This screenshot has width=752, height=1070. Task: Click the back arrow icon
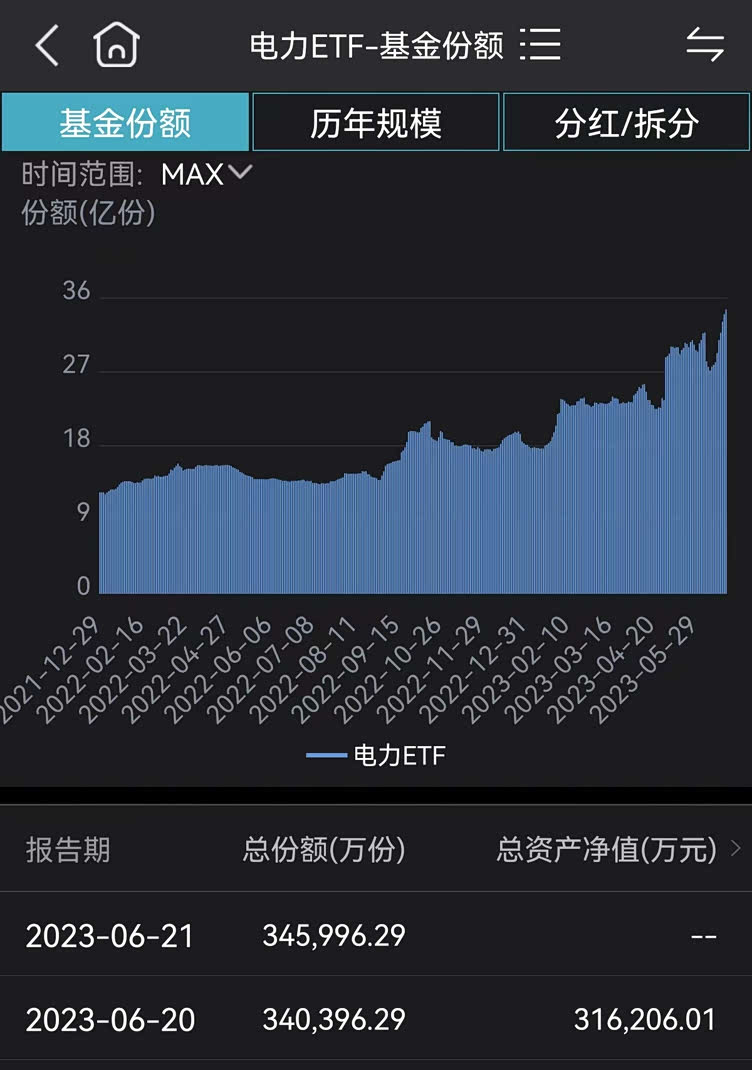45,45
